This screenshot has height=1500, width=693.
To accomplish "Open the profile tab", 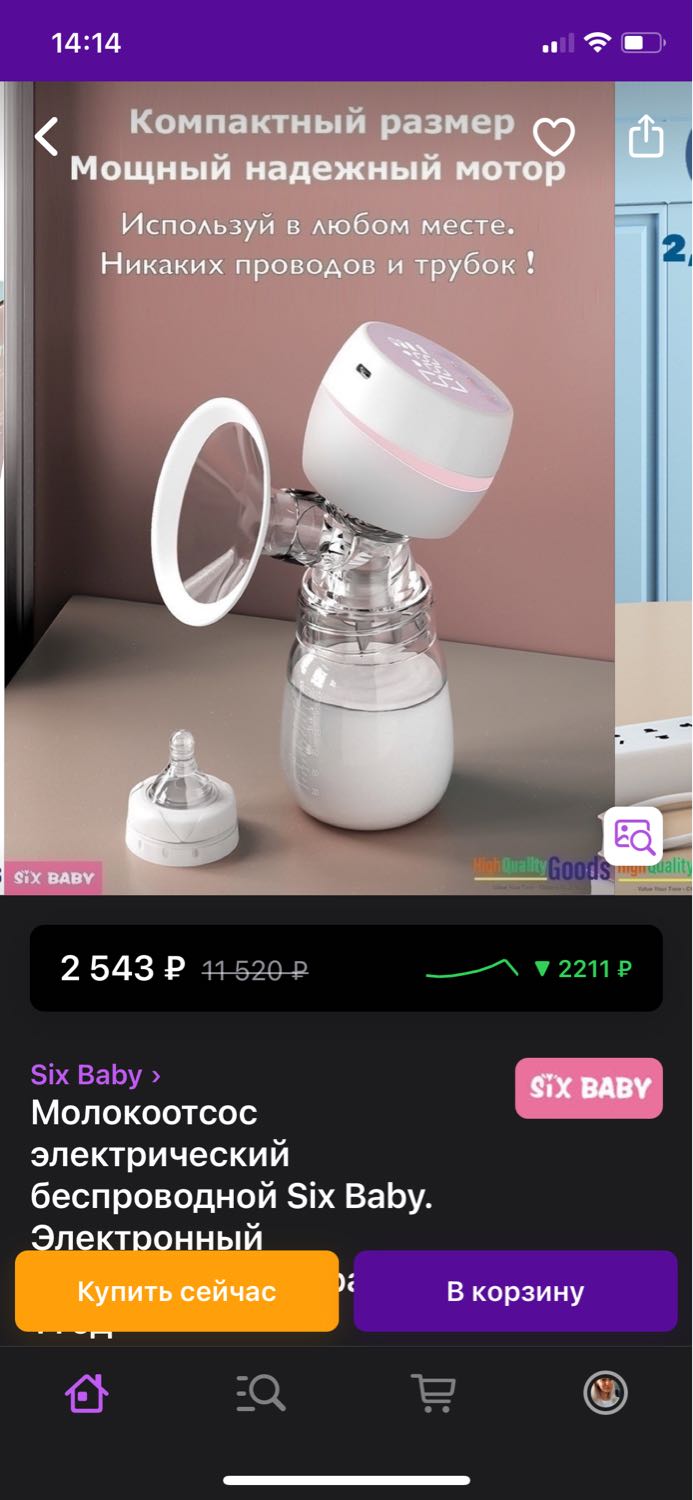I will (606, 1392).
